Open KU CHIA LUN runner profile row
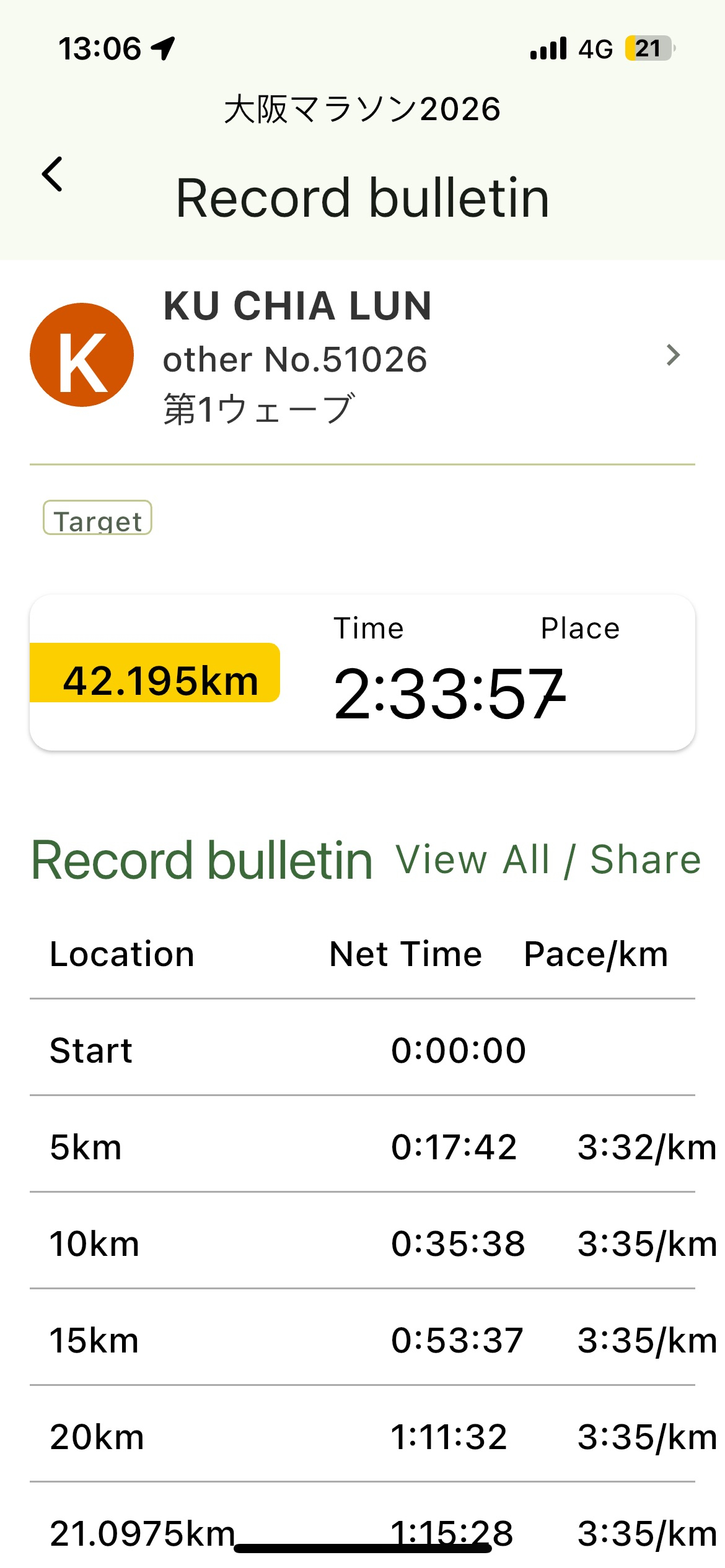 (362, 356)
